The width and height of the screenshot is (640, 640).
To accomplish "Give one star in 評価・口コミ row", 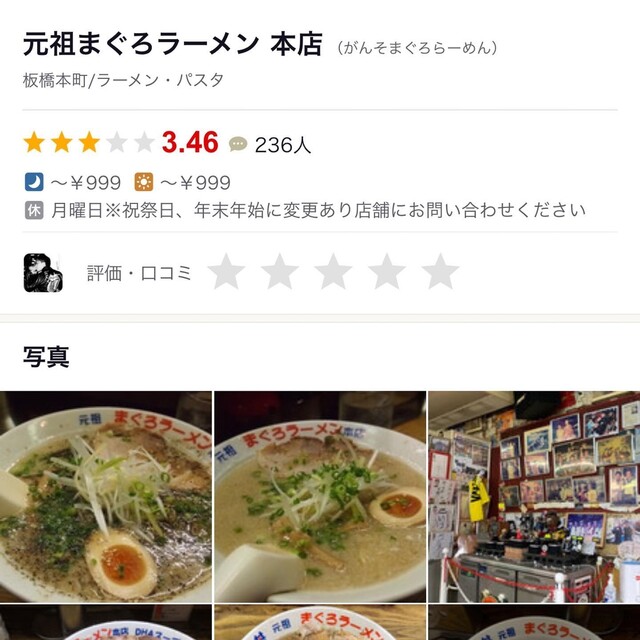I will point(226,271).
